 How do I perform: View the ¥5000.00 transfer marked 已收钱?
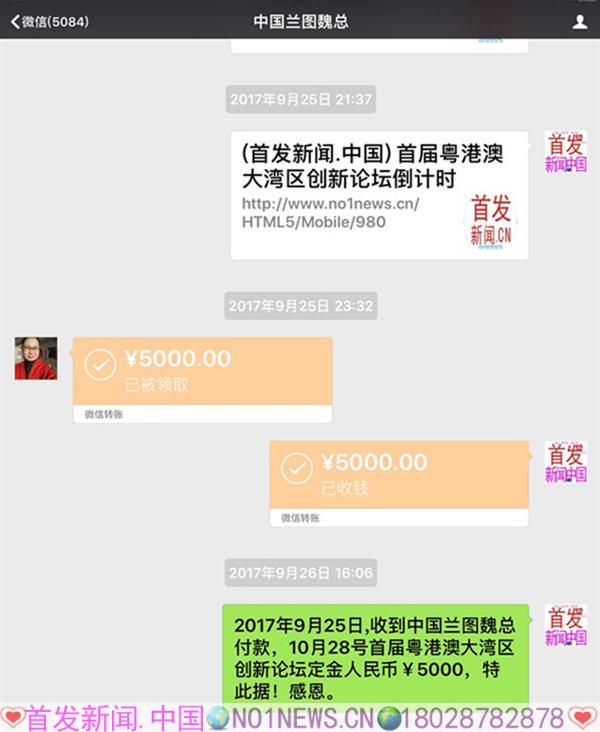point(399,474)
